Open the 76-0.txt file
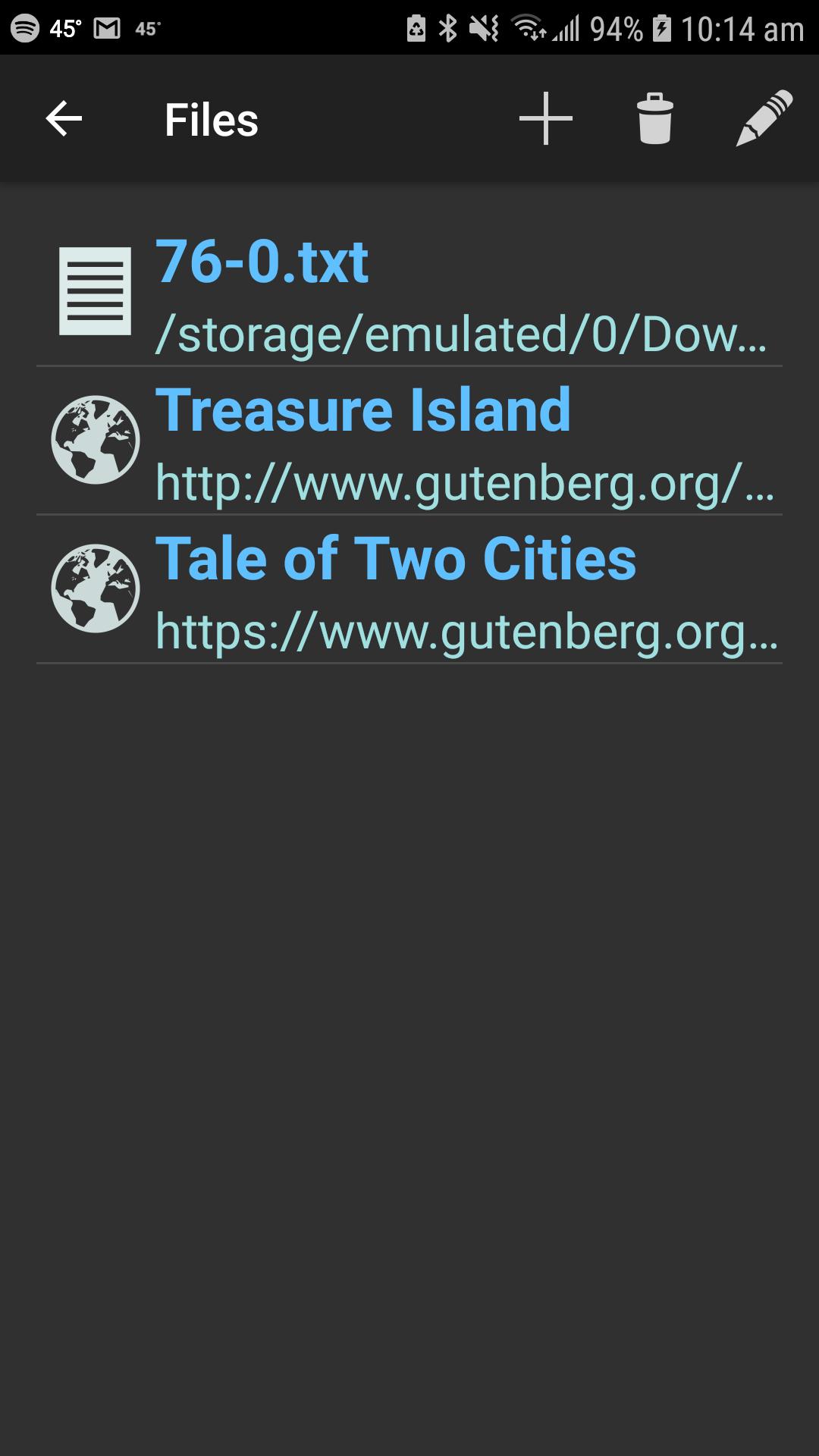 pyautogui.click(x=409, y=293)
